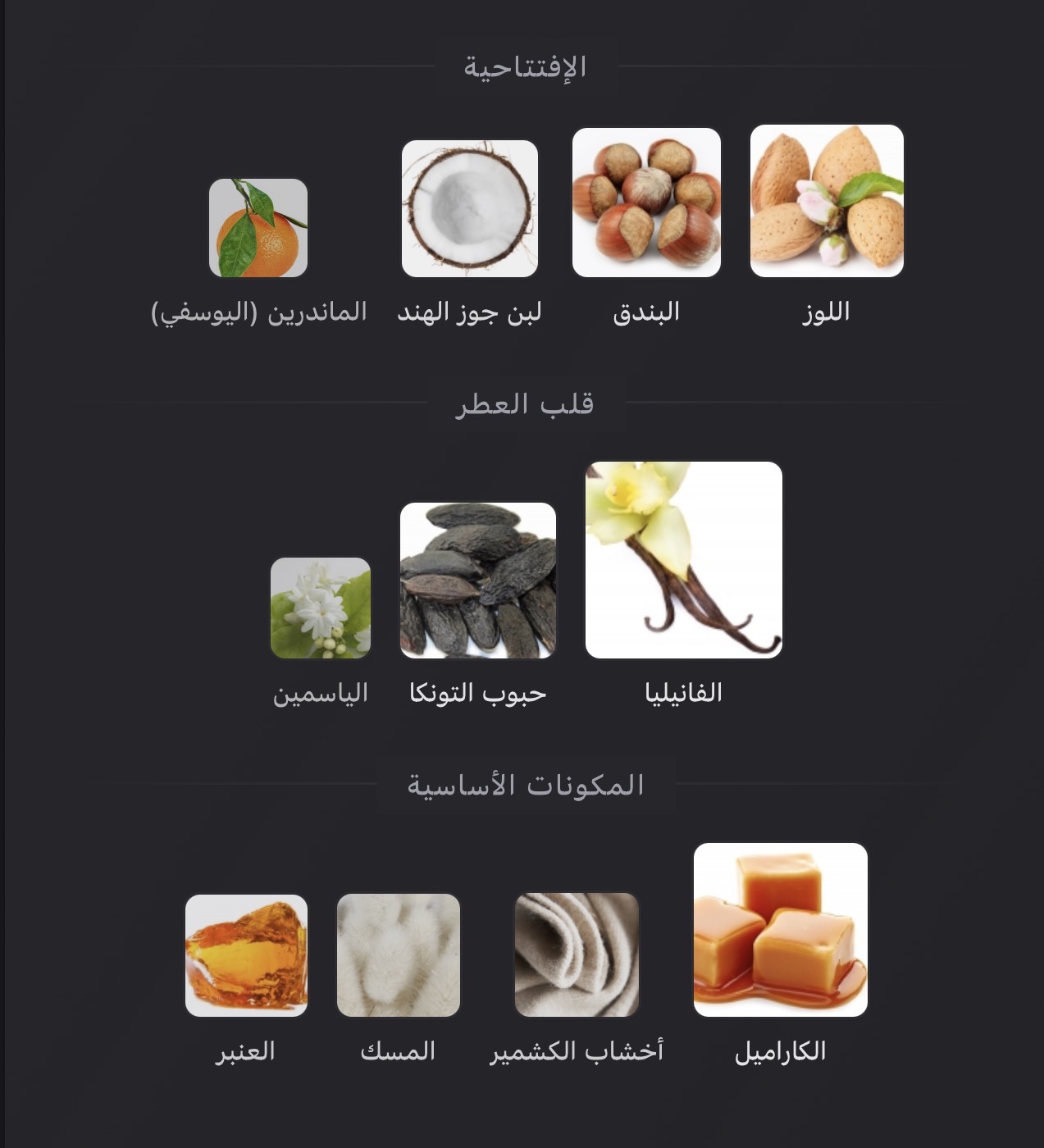Open the الفانيليا (vanilla) note
The image size is (1044, 1148).
684,560
